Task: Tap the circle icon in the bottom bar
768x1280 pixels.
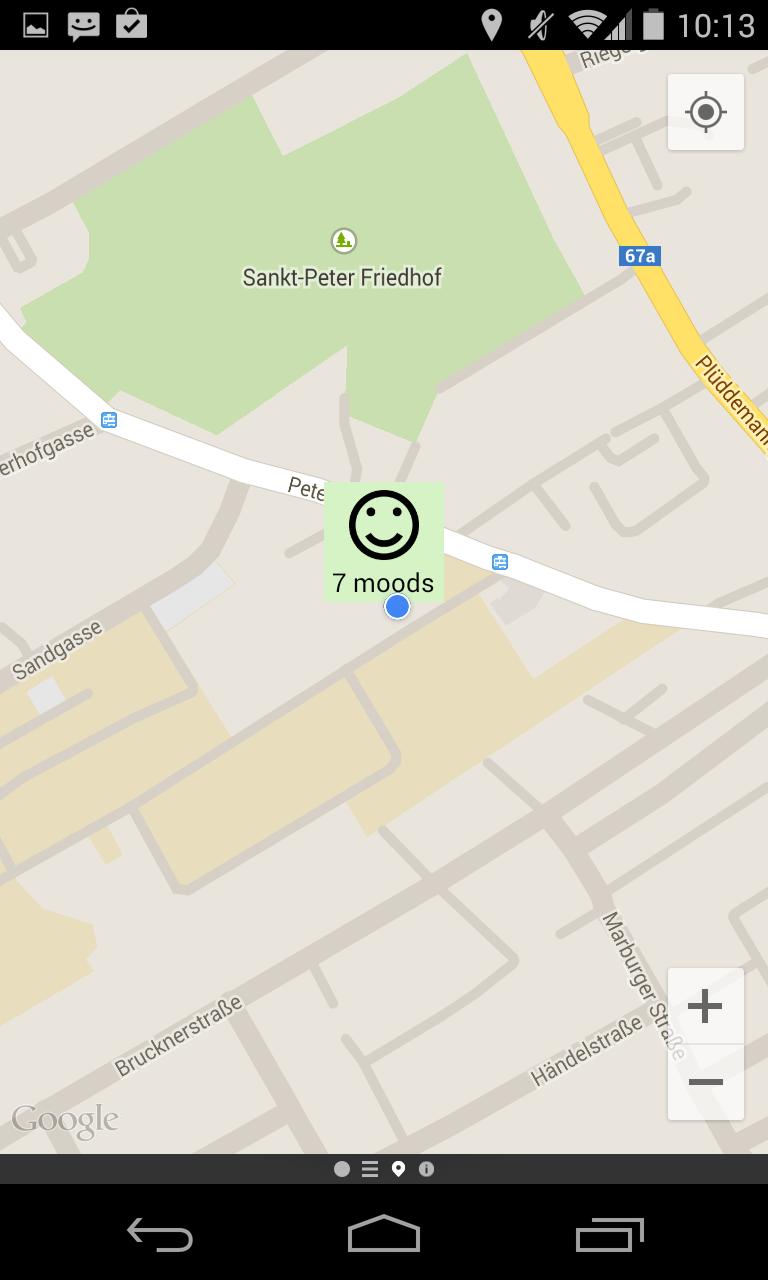Action: coord(342,1167)
